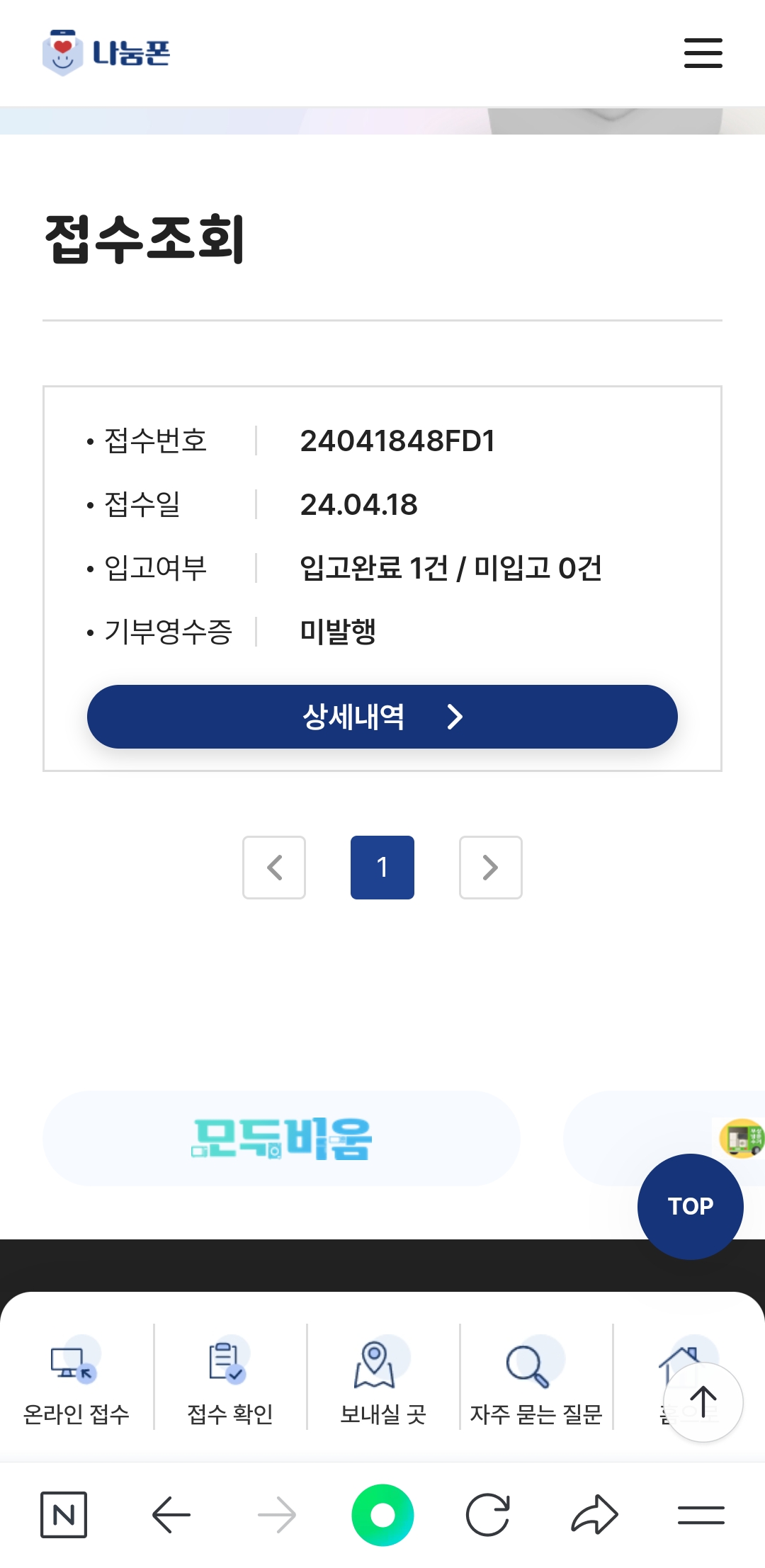Open the 모두비움 partner banner
Image resolution: width=765 pixels, height=1568 pixels.
[281, 1138]
